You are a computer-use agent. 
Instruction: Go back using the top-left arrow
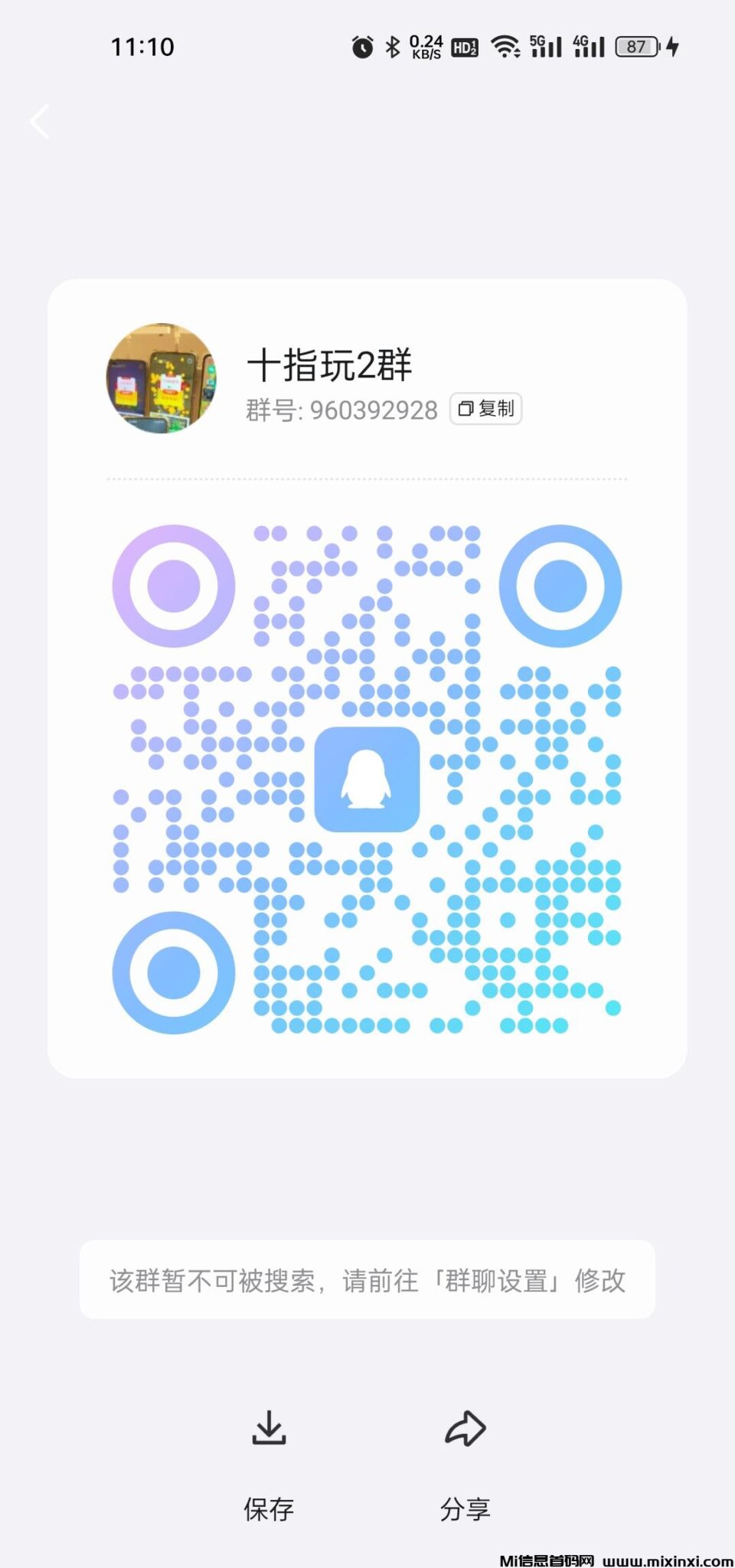coord(40,122)
